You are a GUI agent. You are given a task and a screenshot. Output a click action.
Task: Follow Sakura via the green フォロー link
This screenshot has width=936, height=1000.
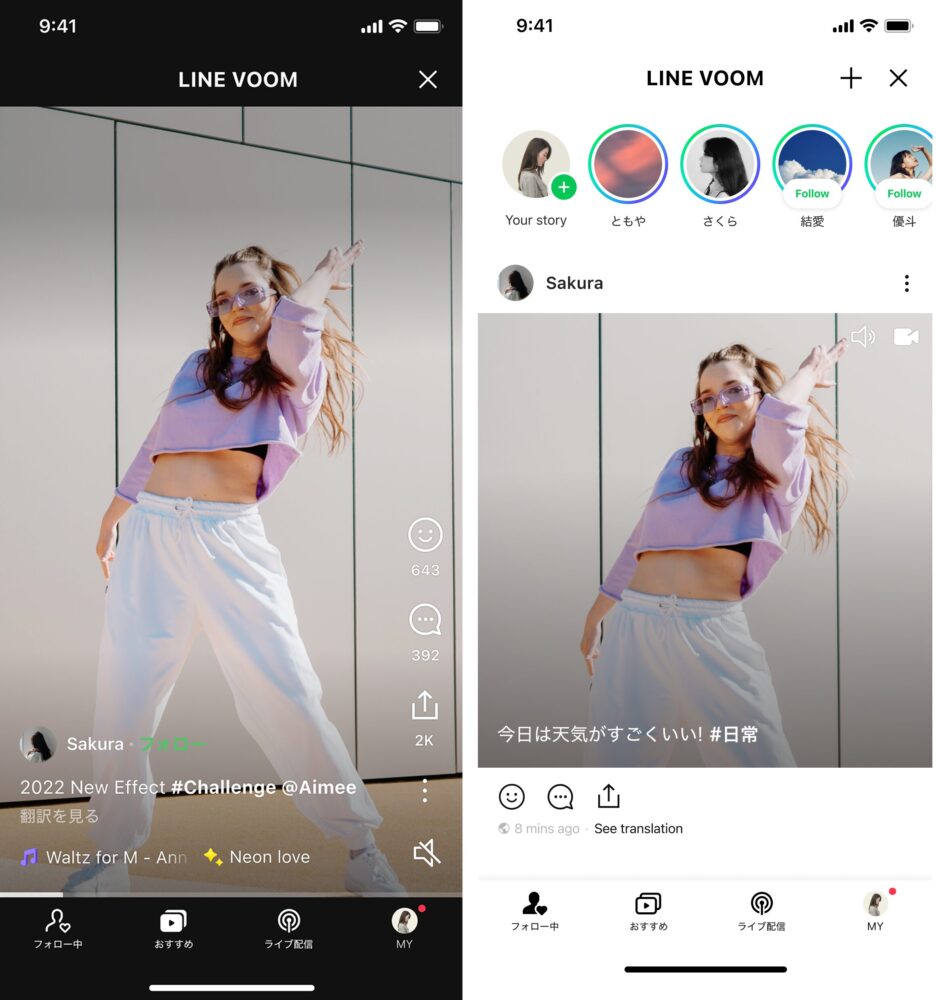(172, 744)
